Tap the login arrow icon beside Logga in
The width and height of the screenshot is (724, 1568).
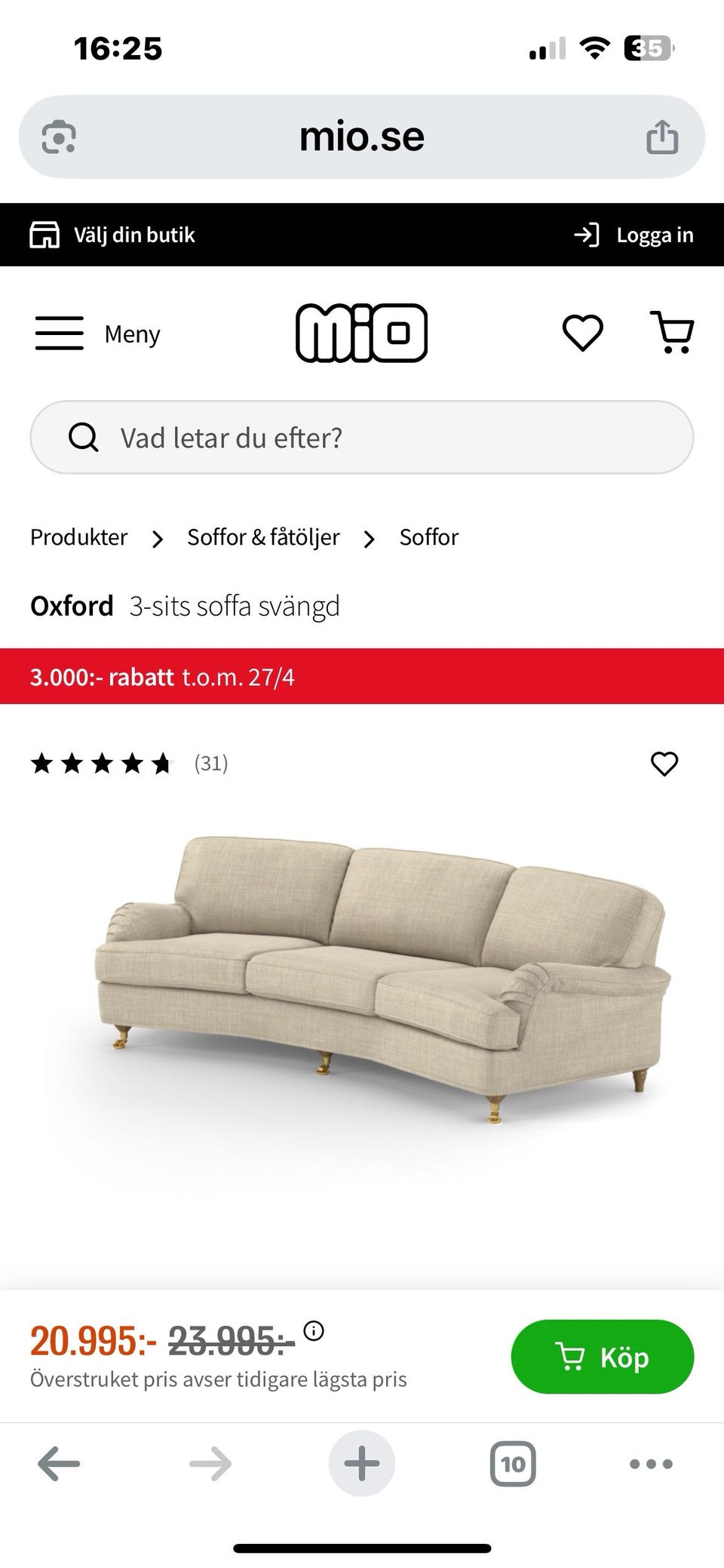pyautogui.click(x=586, y=235)
